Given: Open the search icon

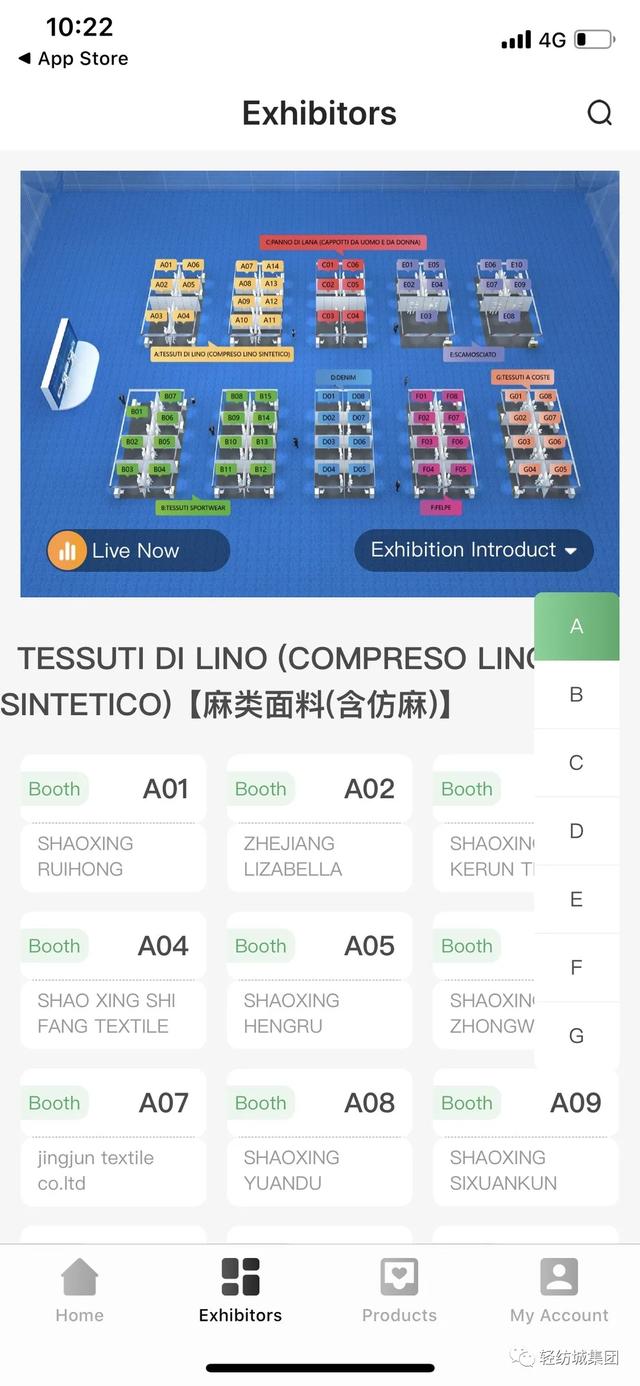Looking at the screenshot, I should point(599,113).
